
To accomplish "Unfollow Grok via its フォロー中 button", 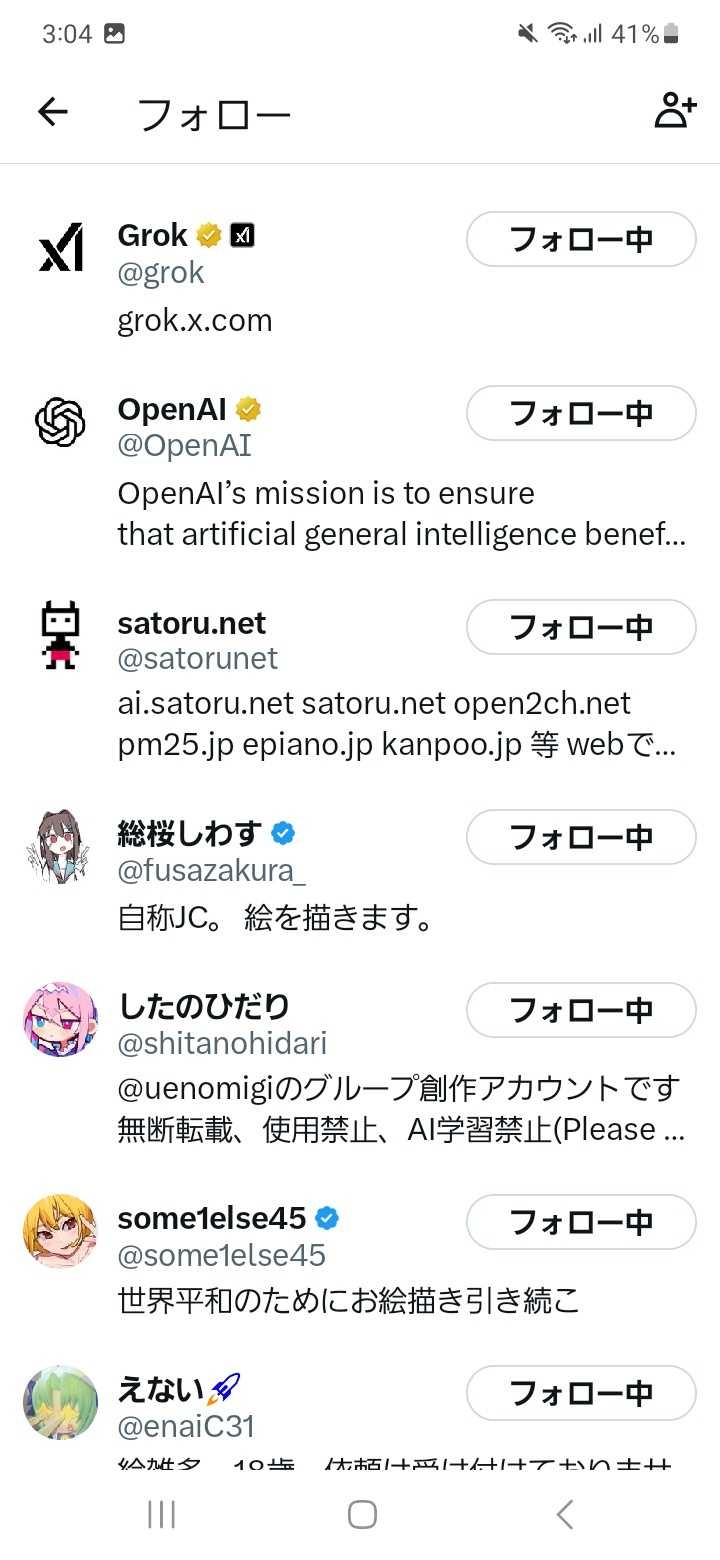I will click(581, 239).
